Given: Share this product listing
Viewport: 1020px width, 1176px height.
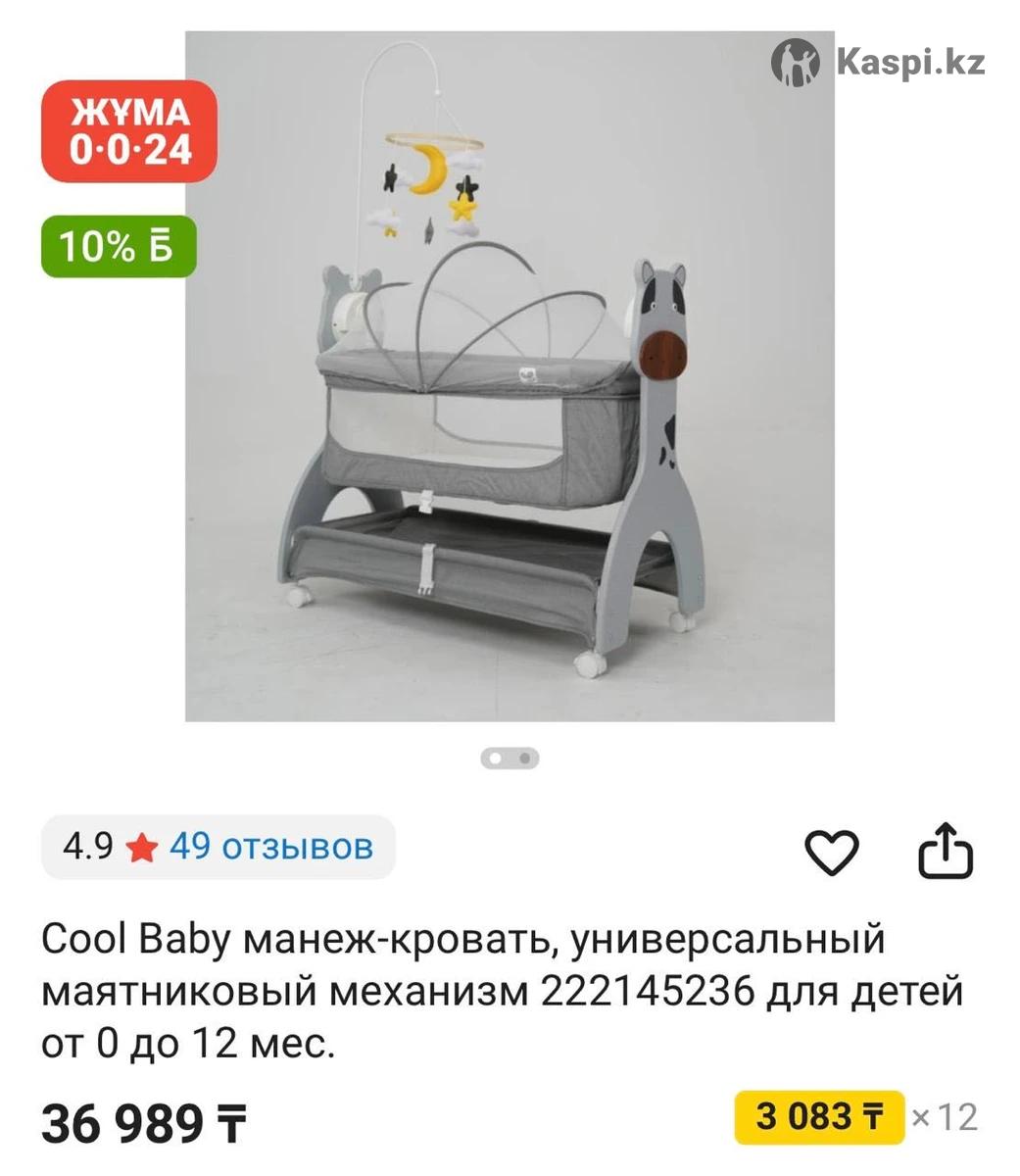Looking at the screenshot, I should coord(945,851).
